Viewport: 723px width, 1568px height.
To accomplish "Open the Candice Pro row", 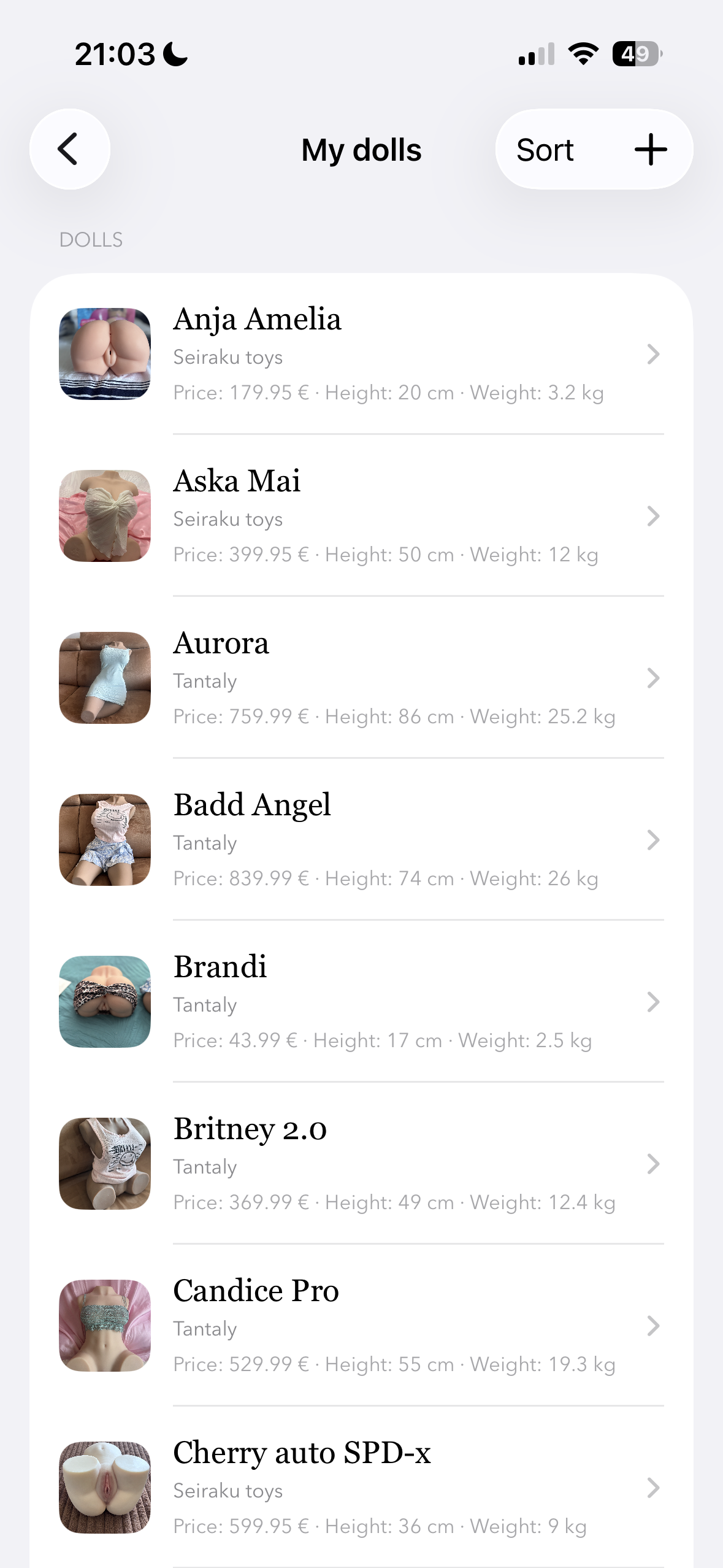I will [362, 1325].
